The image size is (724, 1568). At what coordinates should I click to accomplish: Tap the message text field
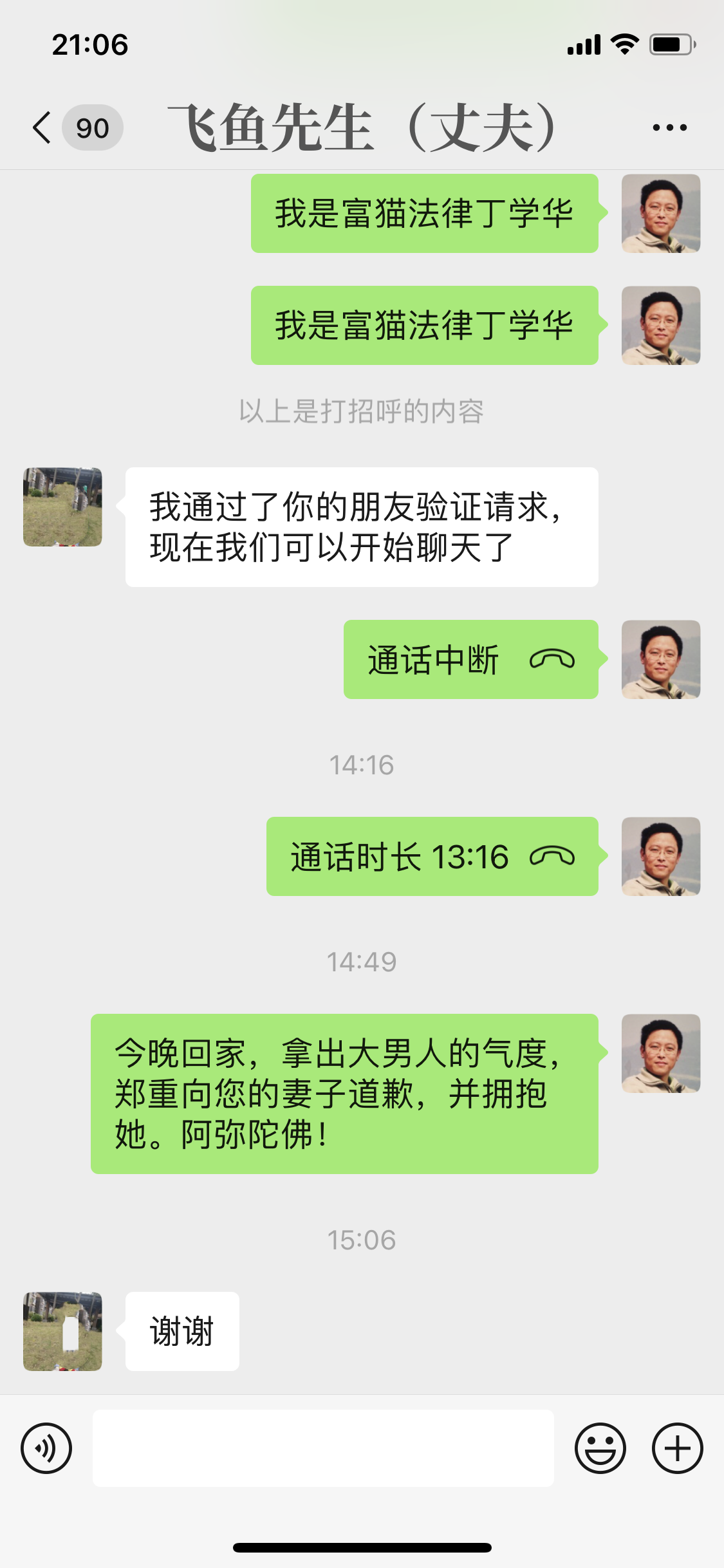(323, 1448)
